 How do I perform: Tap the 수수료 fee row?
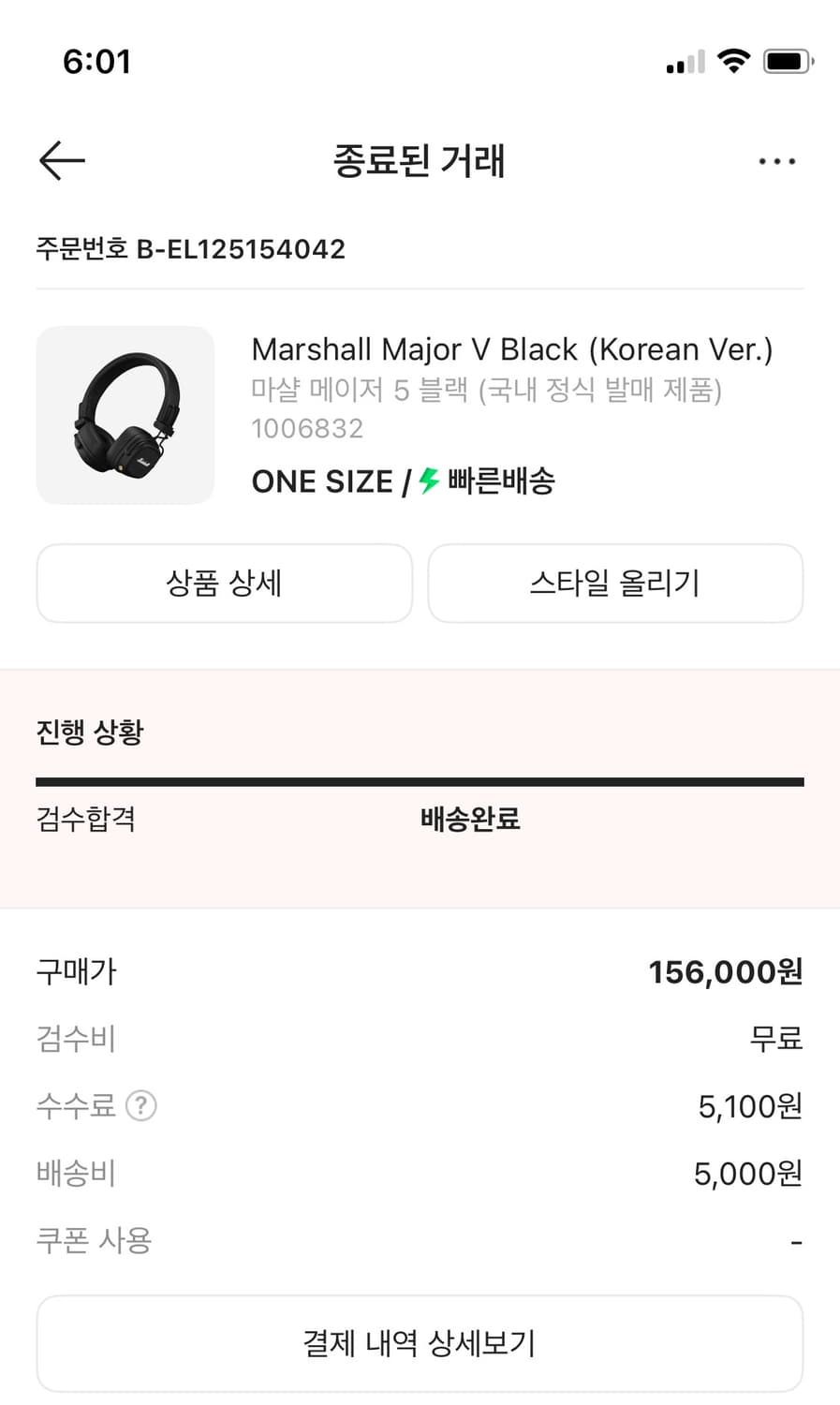tap(76, 1106)
